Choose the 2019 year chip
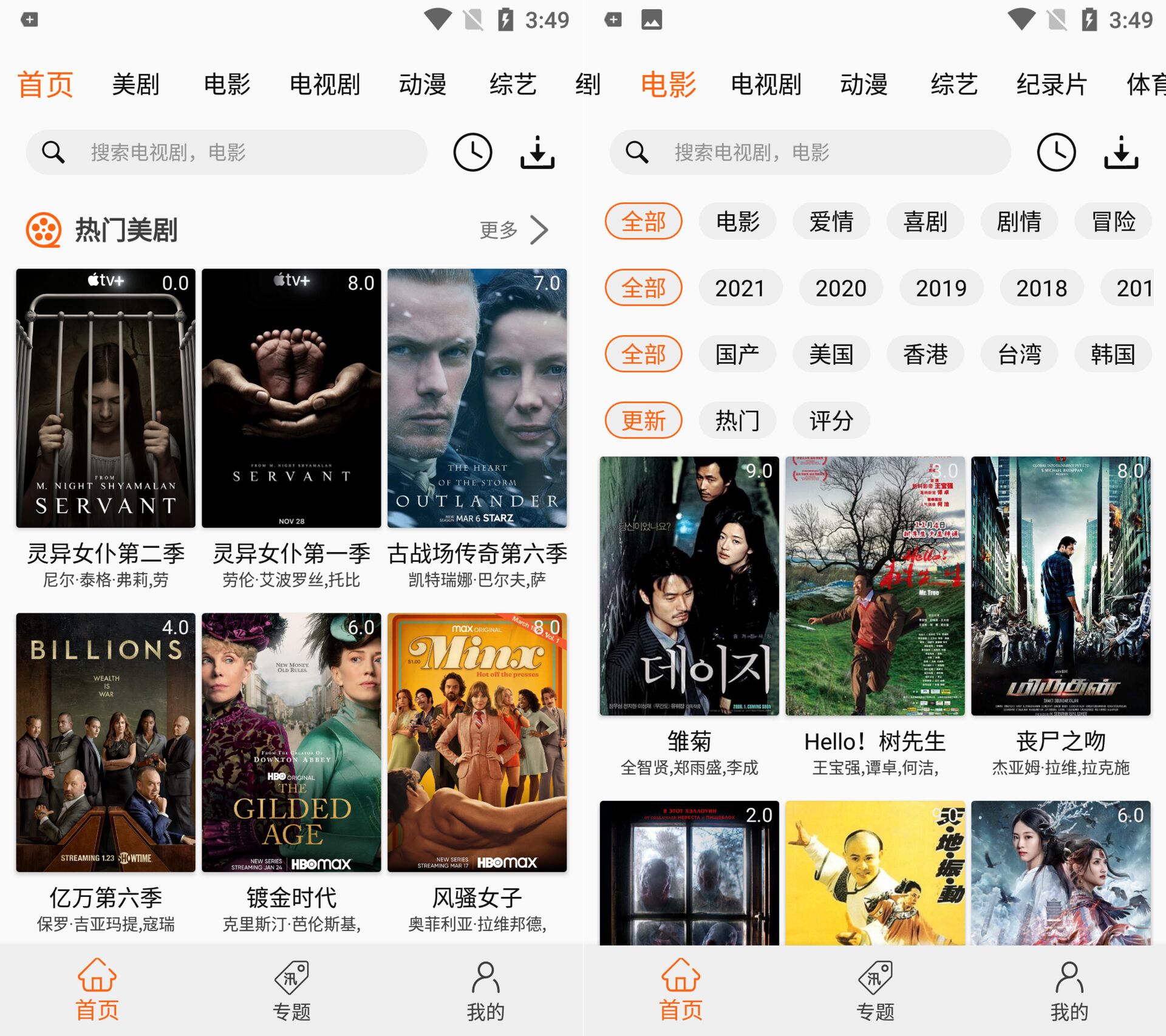This screenshot has width=1166, height=1036. pyautogui.click(x=941, y=288)
